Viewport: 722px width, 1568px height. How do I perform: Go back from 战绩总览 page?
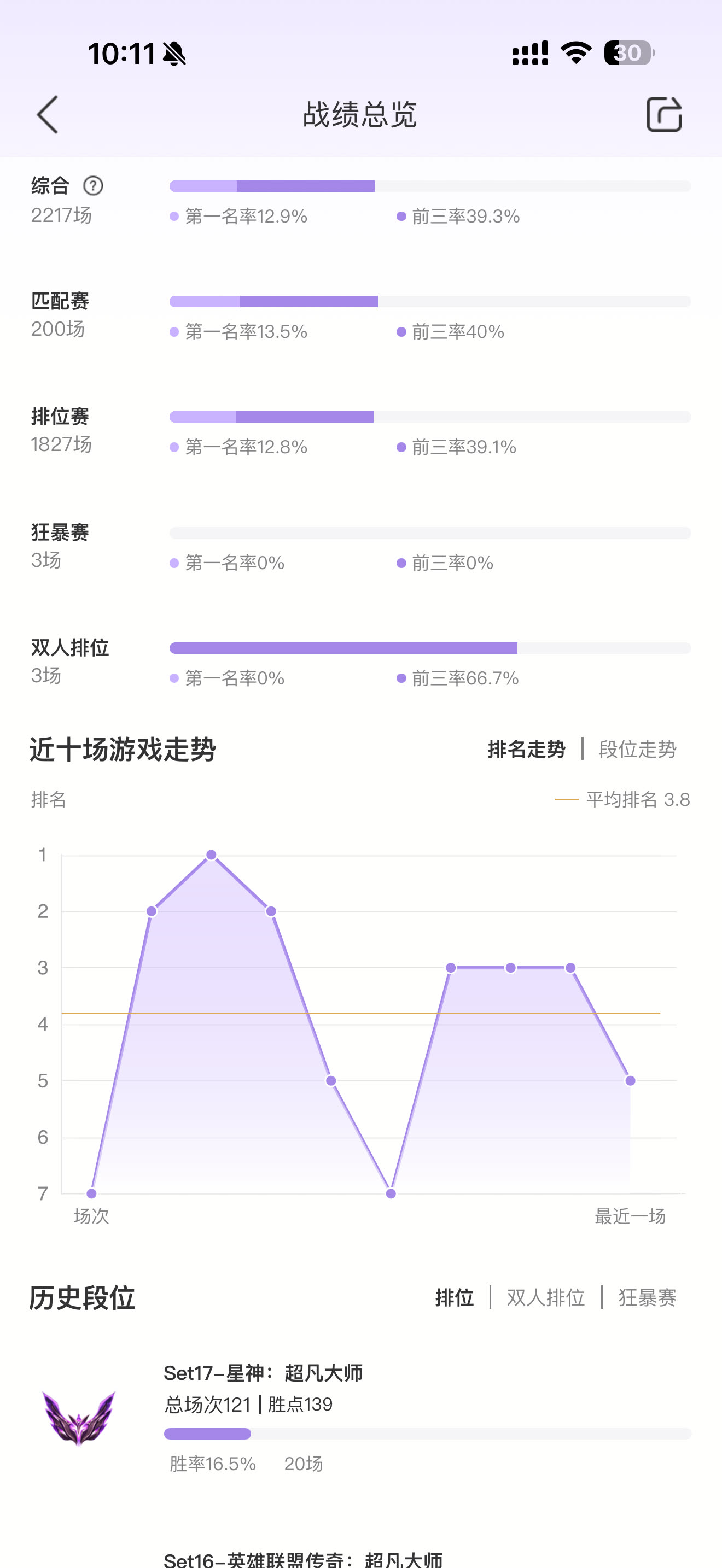(48, 114)
